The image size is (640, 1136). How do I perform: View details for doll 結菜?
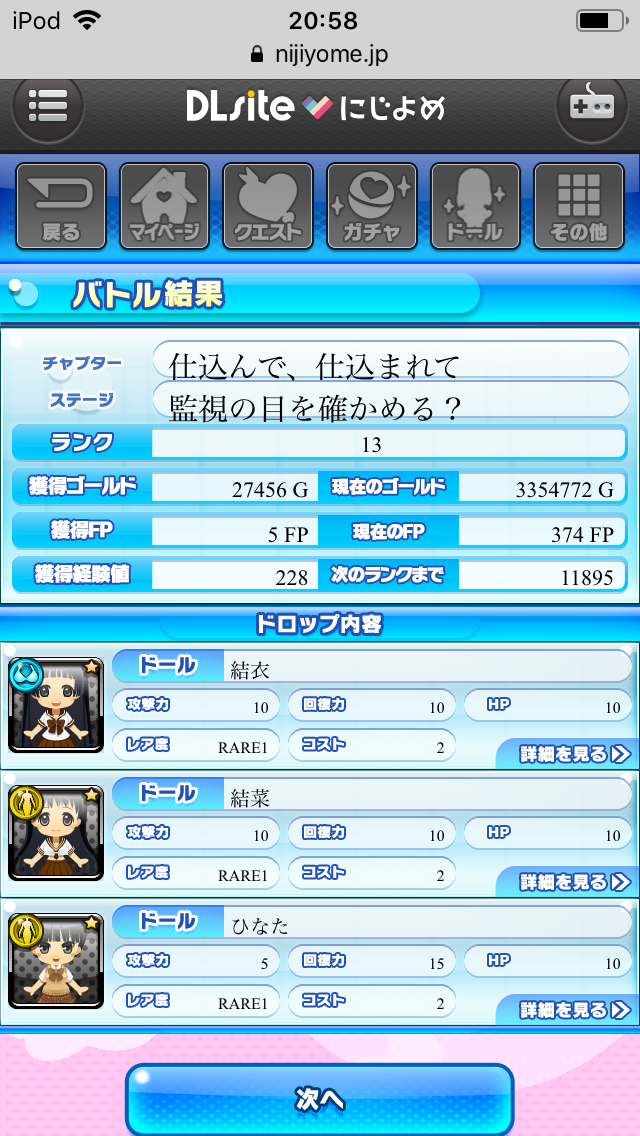point(574,882)
